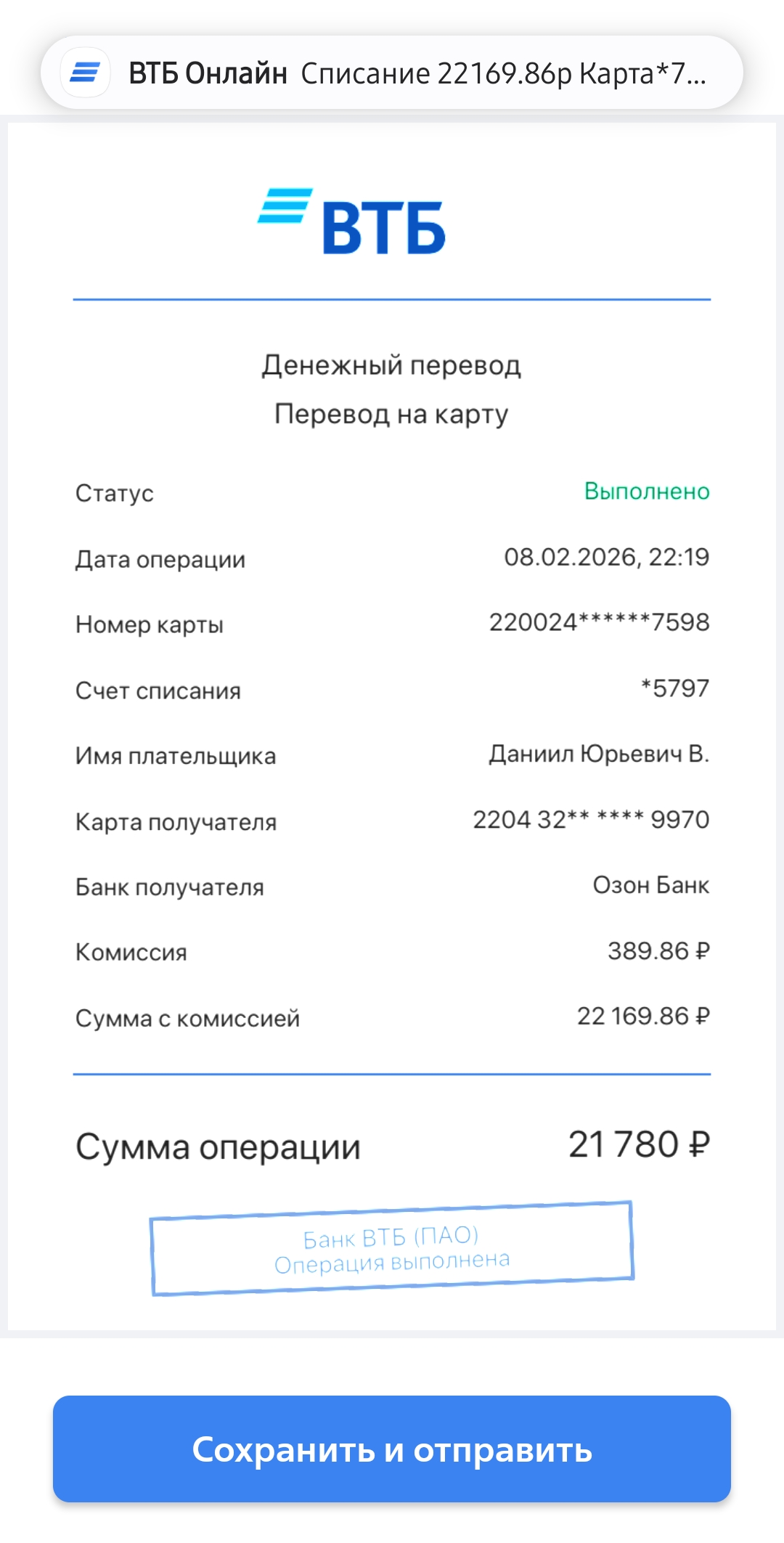Tap the Сохранить и отправить button

pos(392,1449)
